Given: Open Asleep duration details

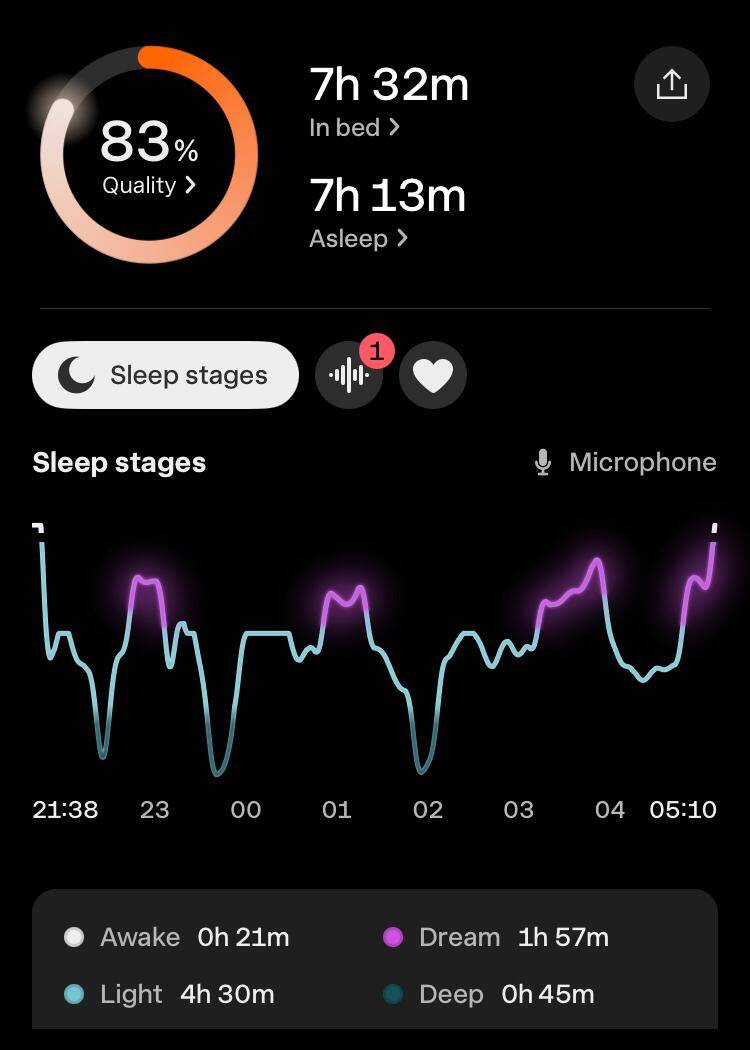Looking at the screenshot, I should pyautogui.click(x=358, y=238).
